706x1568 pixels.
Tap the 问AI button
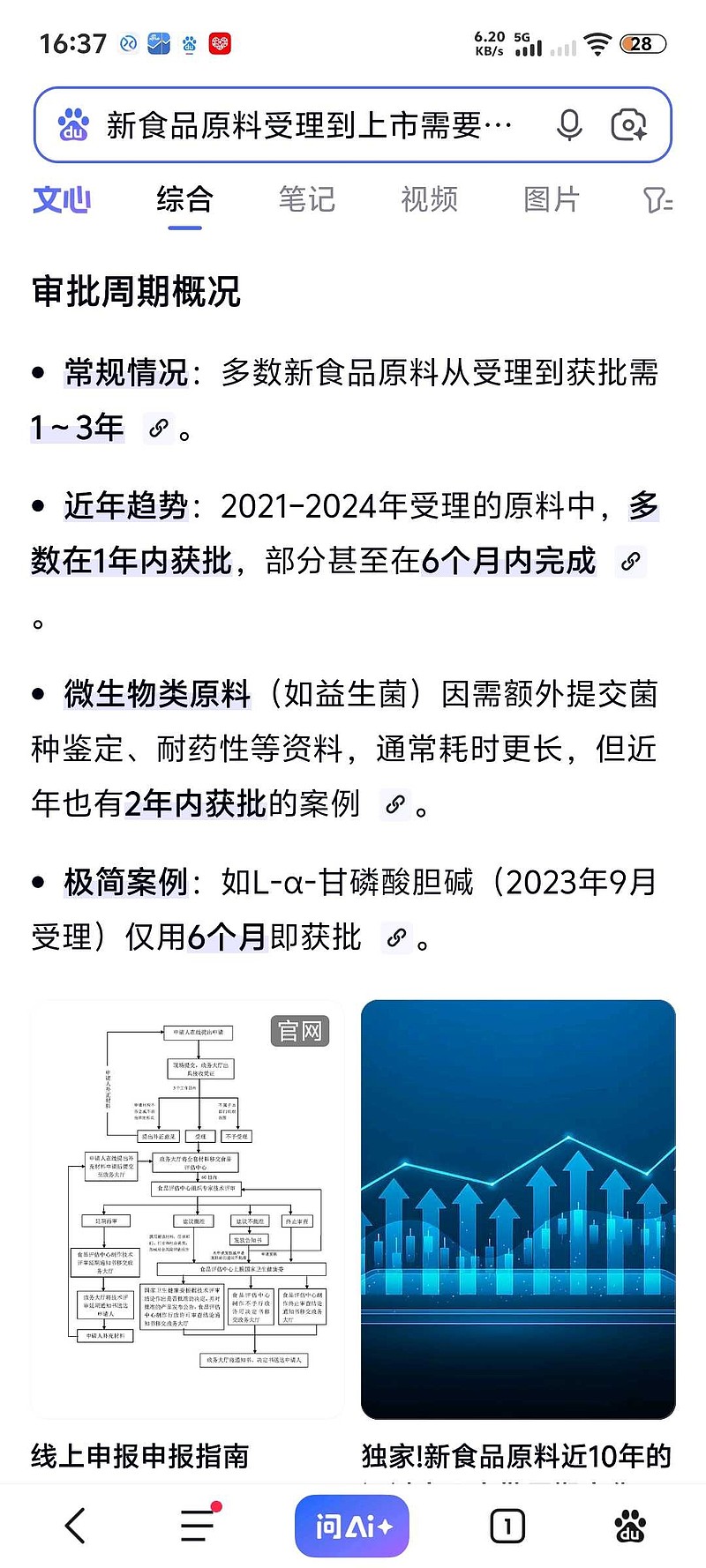point(351,1524)
